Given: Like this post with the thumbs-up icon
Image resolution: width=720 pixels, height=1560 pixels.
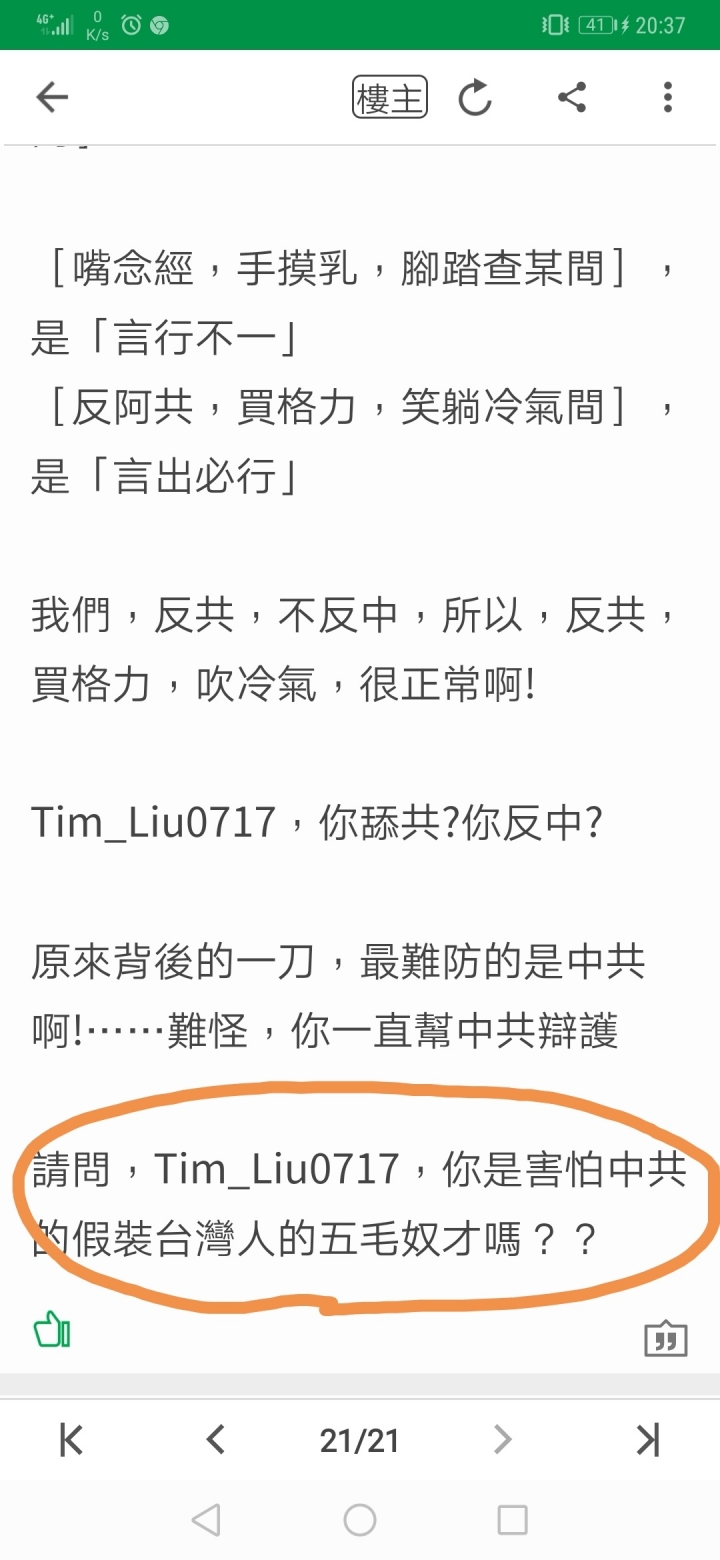Looking at the screenshot, I should click(52, 1331).
